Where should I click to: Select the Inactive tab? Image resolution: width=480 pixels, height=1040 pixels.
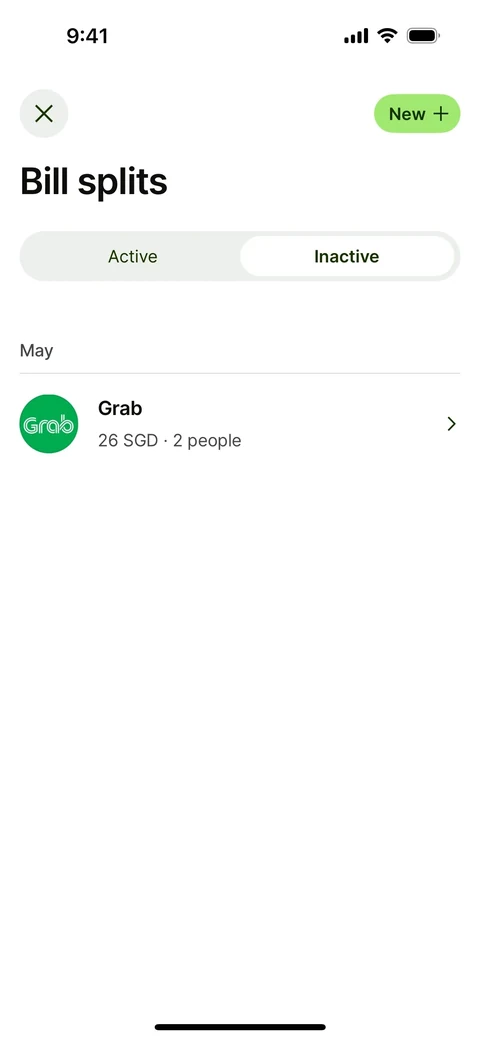click(x=347, y=257)
